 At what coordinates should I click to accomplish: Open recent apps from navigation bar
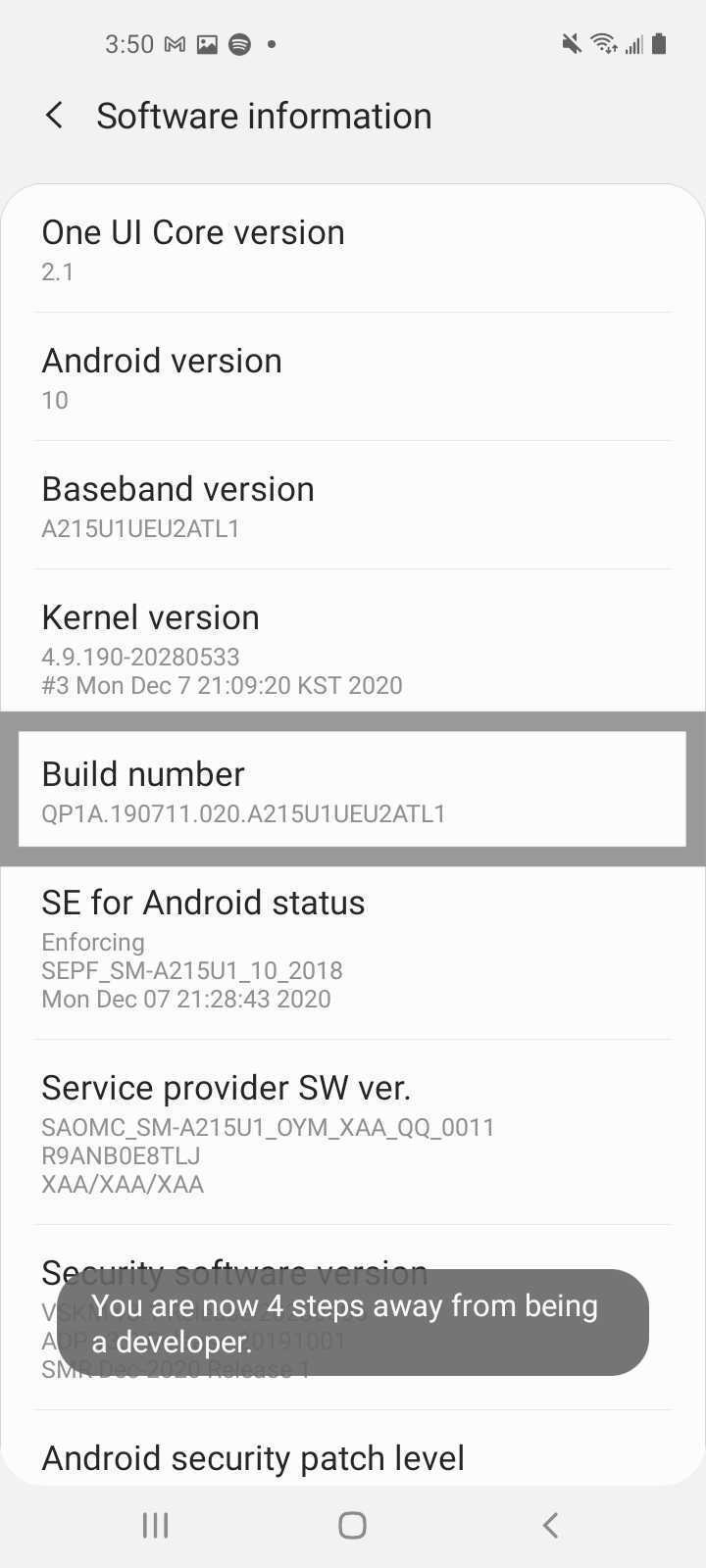pyautogui.click(x=156, y=1525)
